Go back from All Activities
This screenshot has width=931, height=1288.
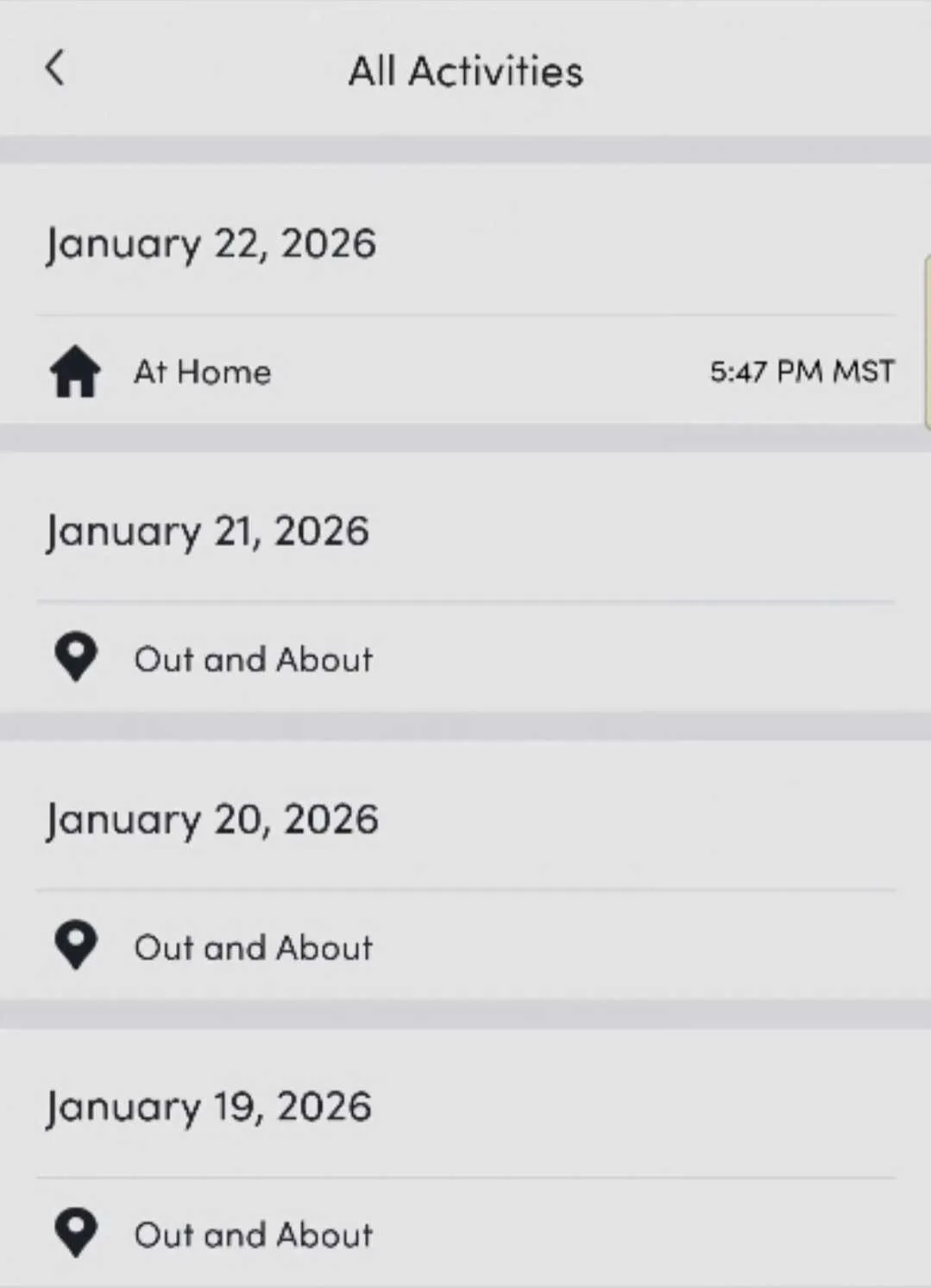54,68
